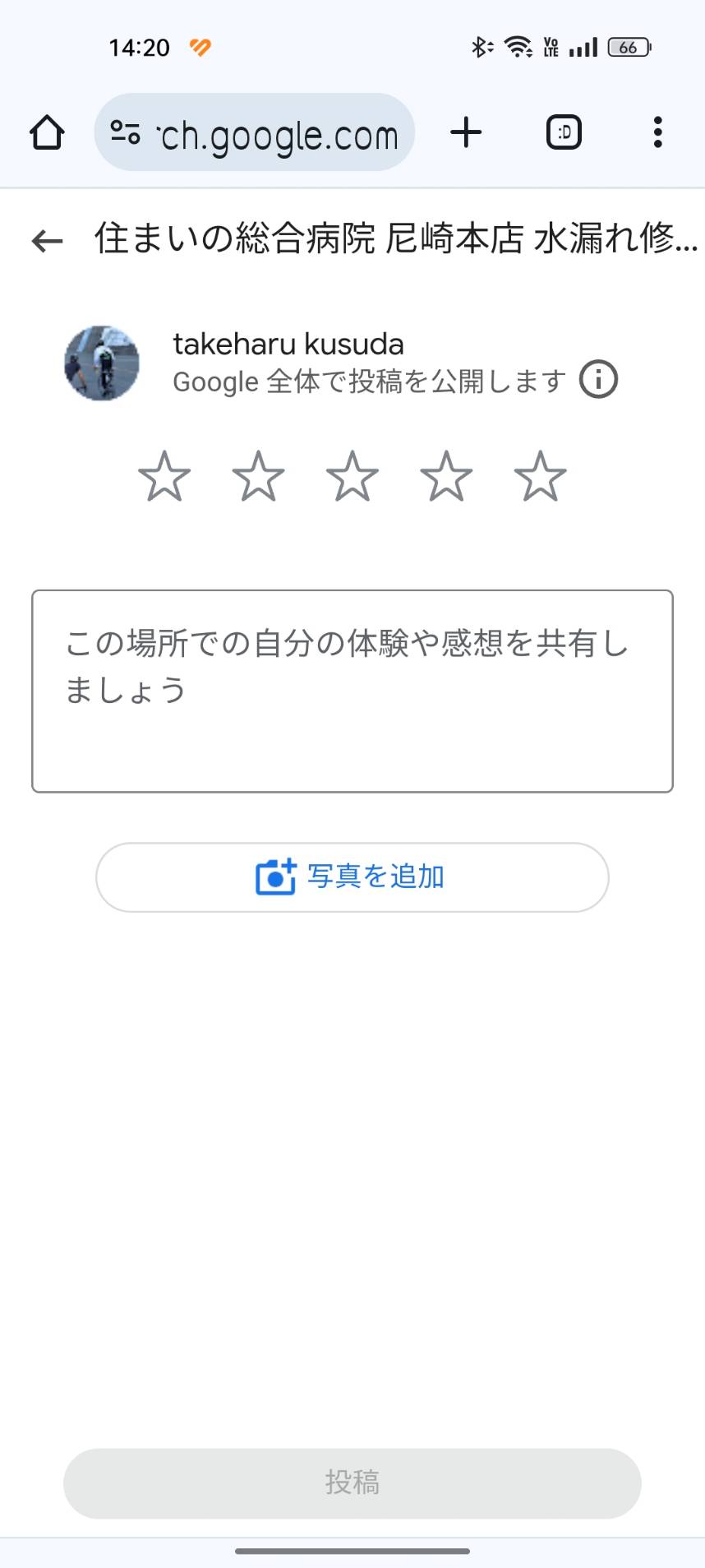Go back from the review page

coord(47,240)
